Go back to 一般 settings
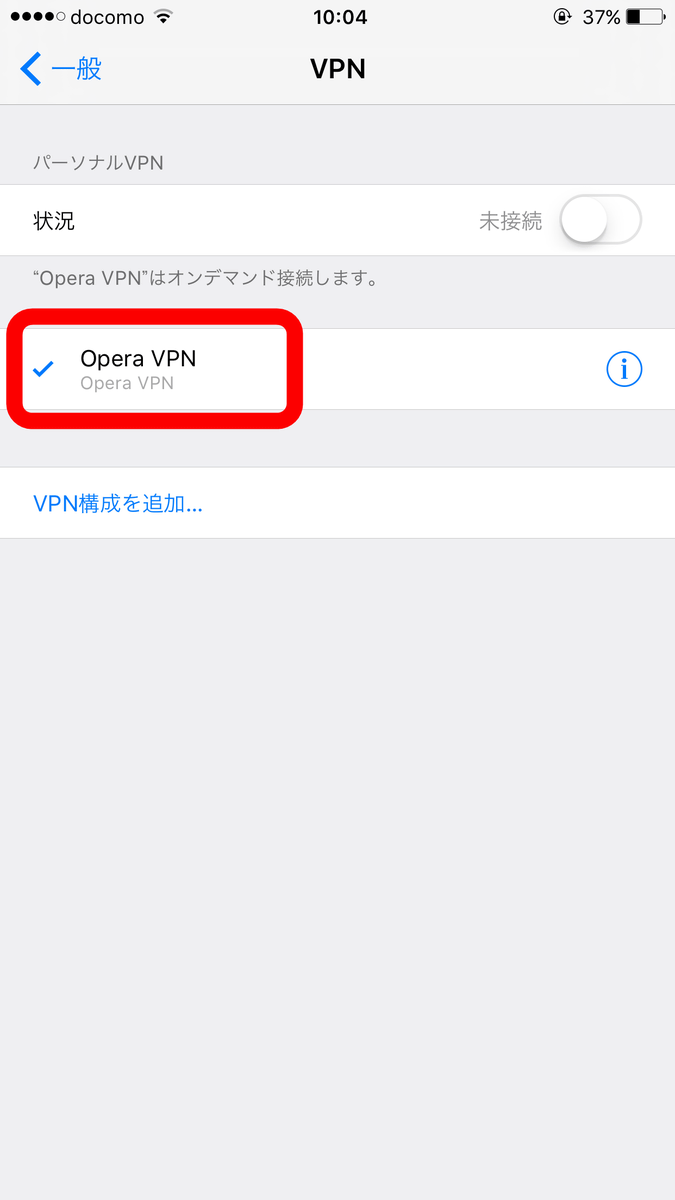 pyautogui.click(x=60, y=69)
